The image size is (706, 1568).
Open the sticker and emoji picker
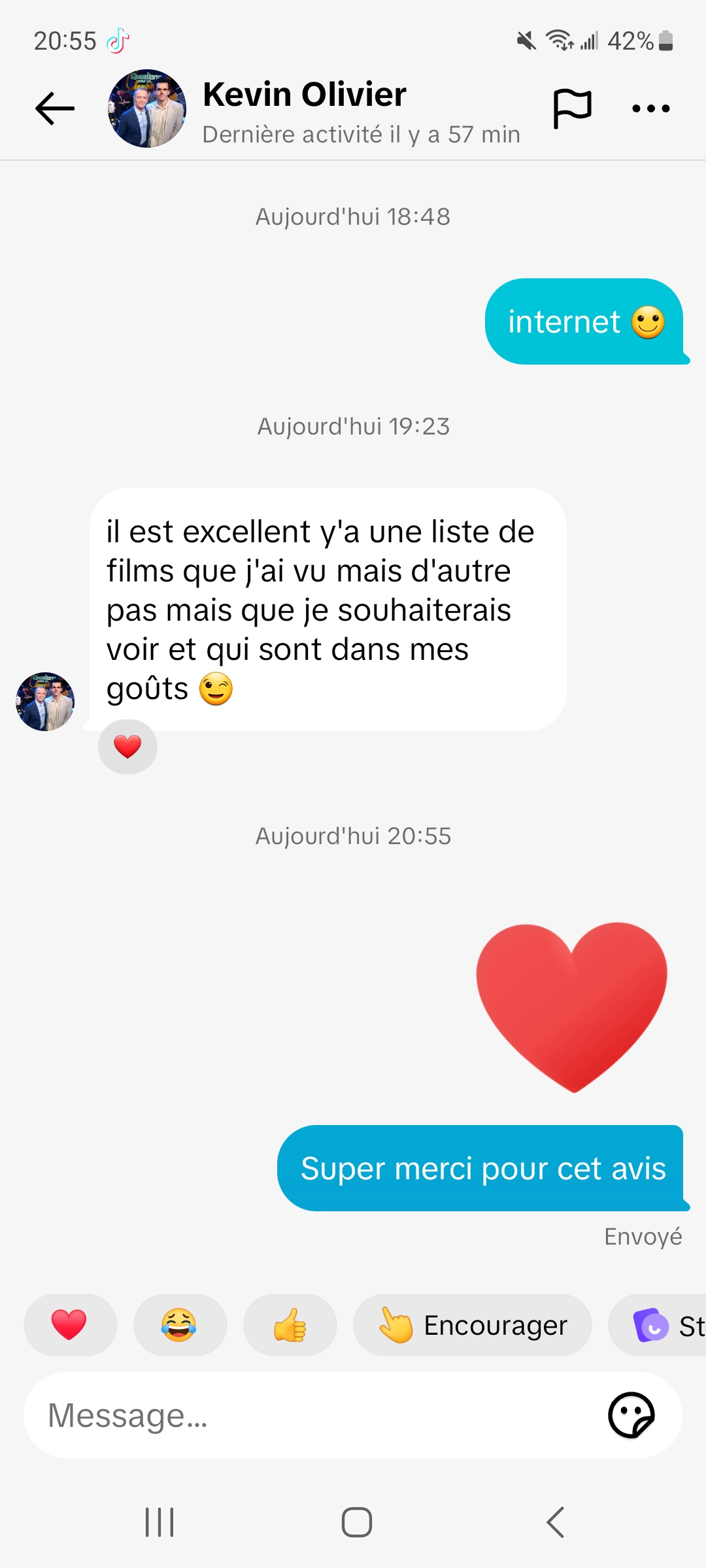coord(631,1415)
